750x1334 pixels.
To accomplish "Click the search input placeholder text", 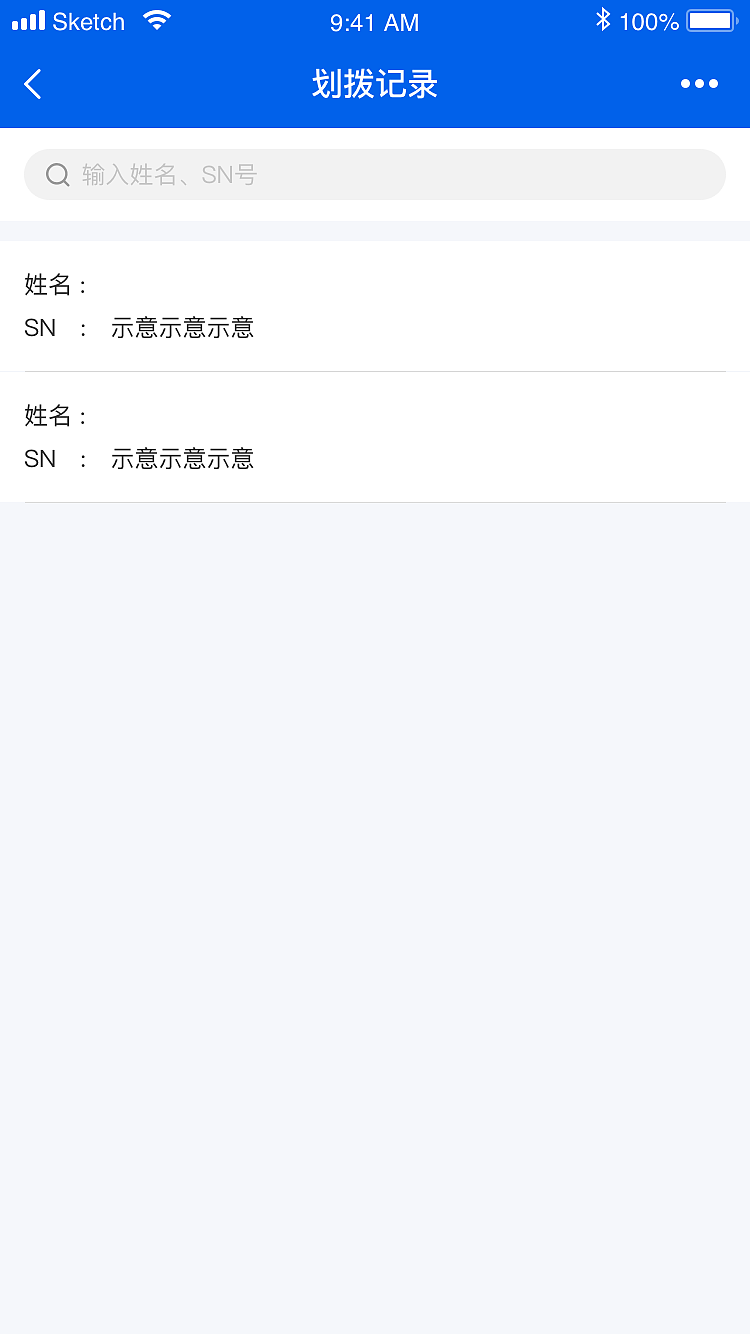I will tap(170, 174).
